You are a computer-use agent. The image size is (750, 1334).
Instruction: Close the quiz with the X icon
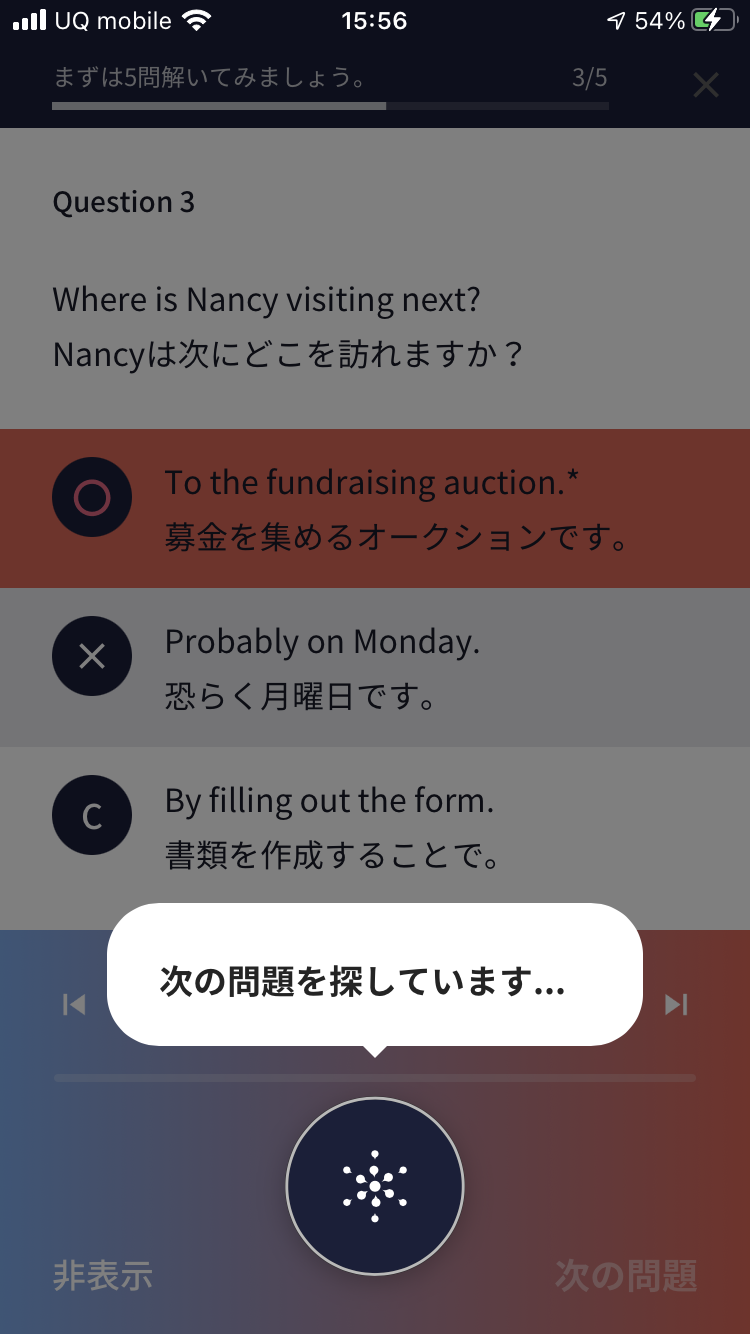(x=706, y=86)
